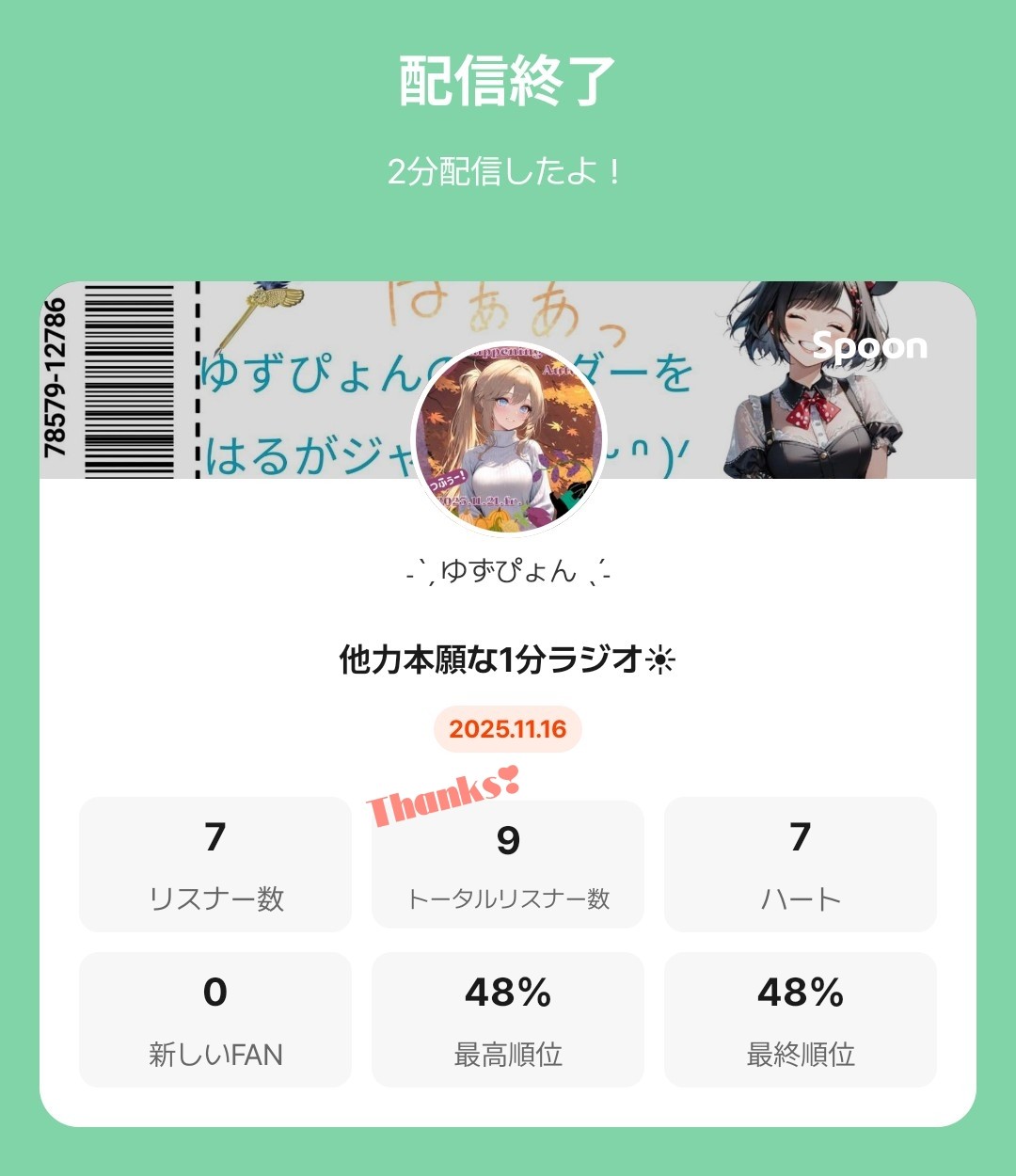Click the 2分配信したよ！ message
Image resolution: width=1016 pixels, height=1176 pixels.
[x=508, y=171]
